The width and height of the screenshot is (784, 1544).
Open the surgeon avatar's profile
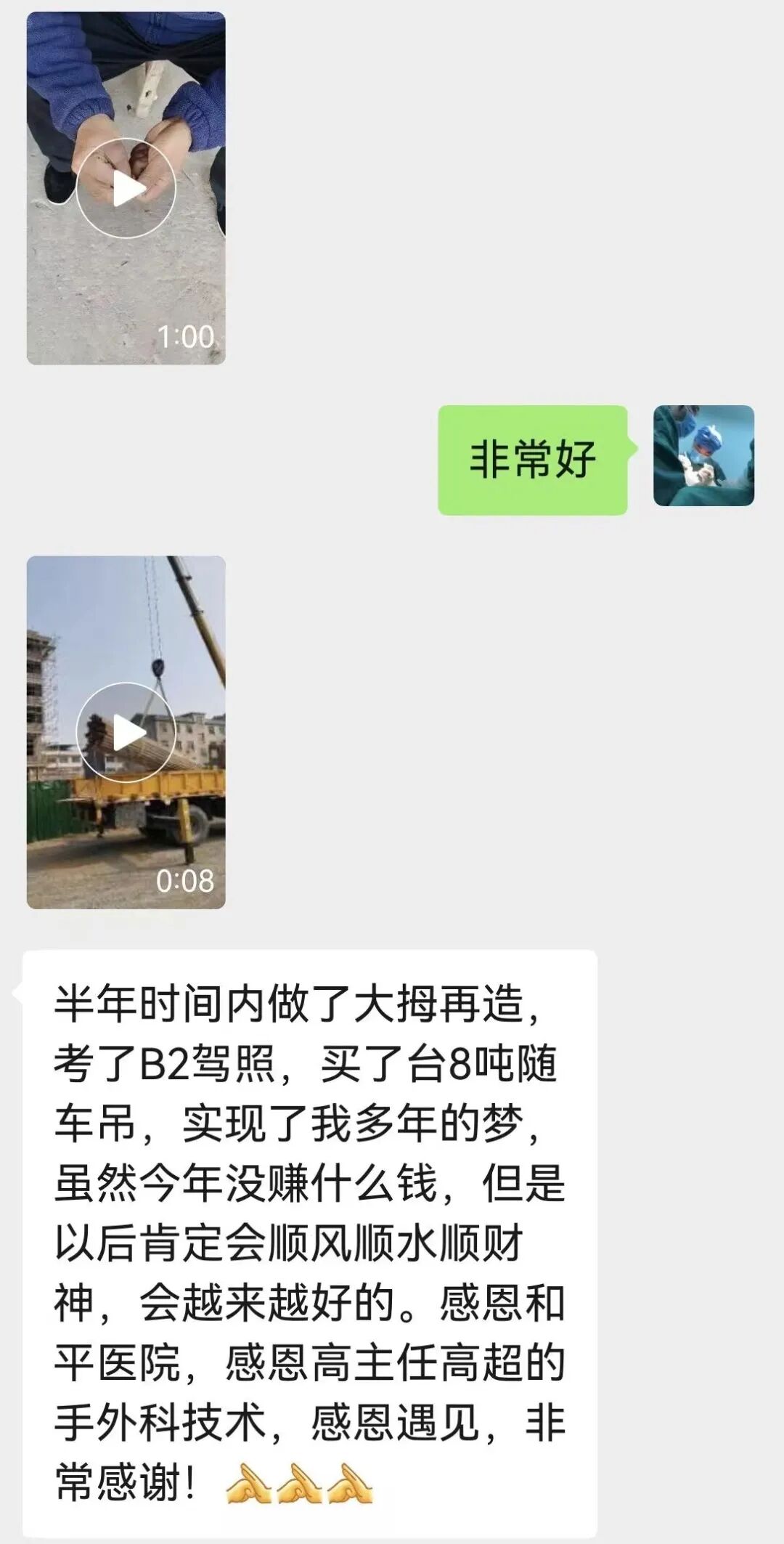pos(703,455)
